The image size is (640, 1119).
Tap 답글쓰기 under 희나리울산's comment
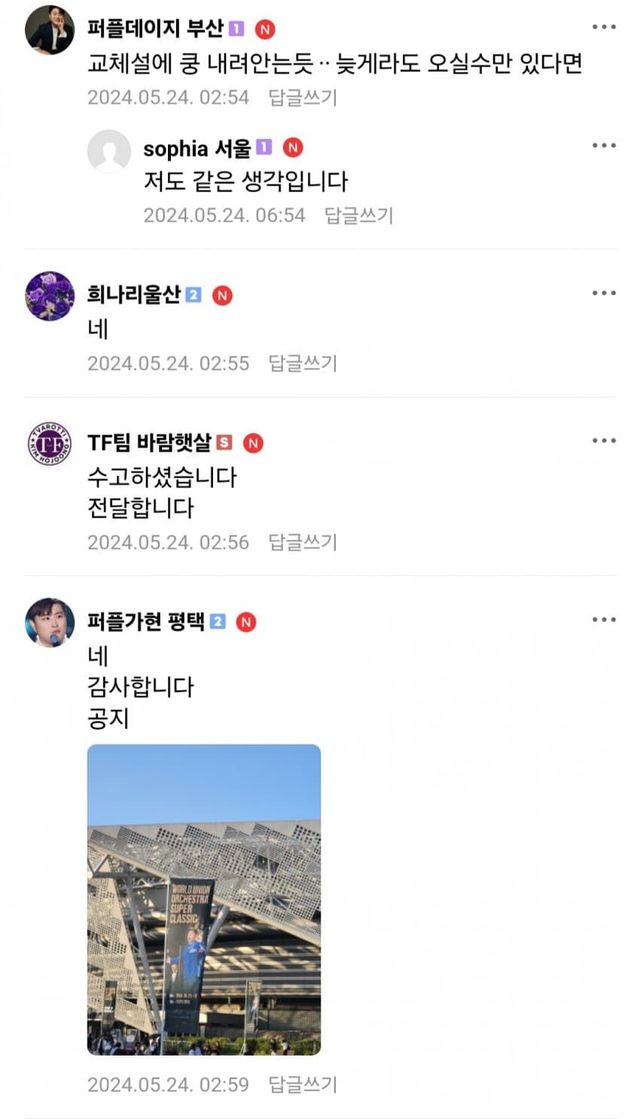pos(303,363)
